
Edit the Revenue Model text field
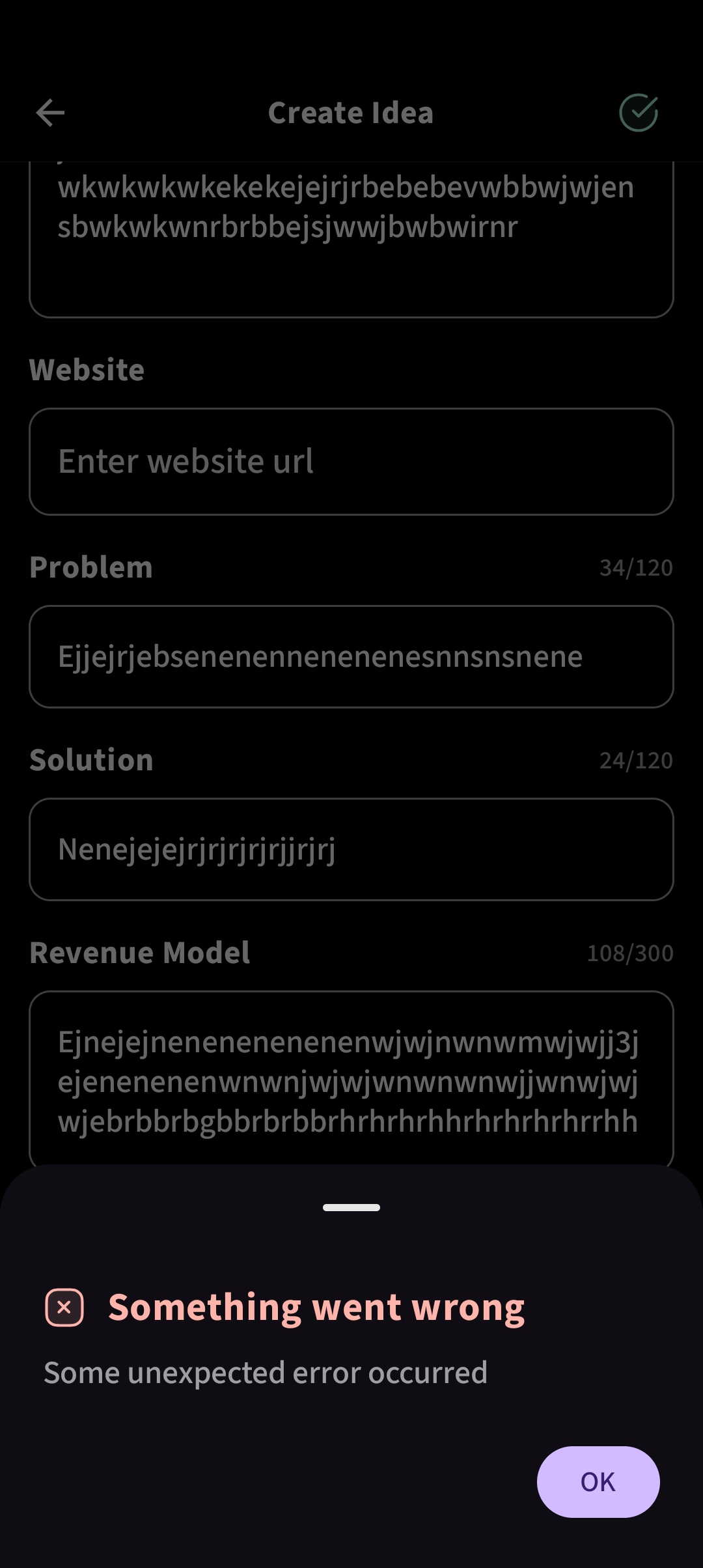tap(351, 1081)
